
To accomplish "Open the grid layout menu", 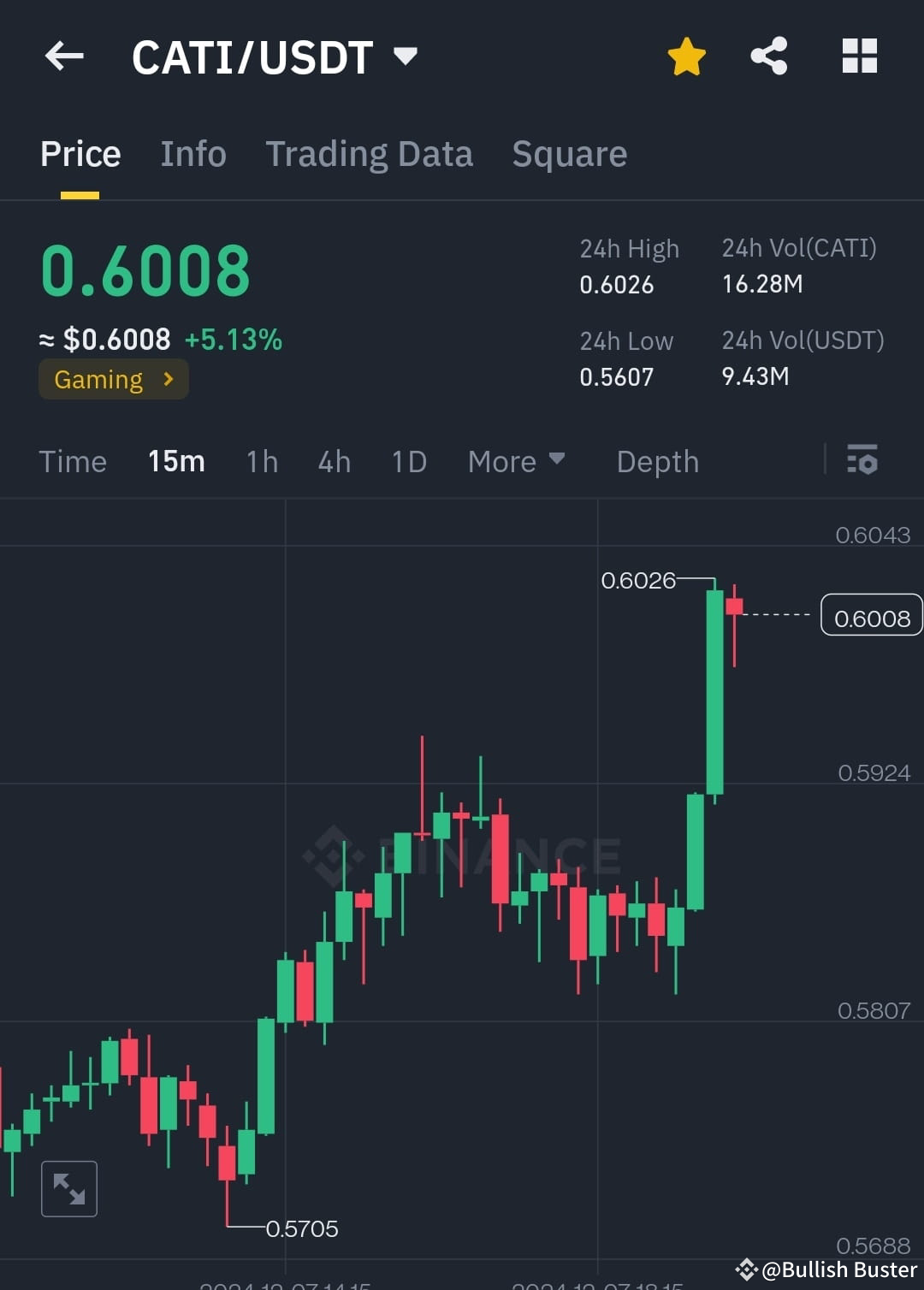I will point(859,55).
